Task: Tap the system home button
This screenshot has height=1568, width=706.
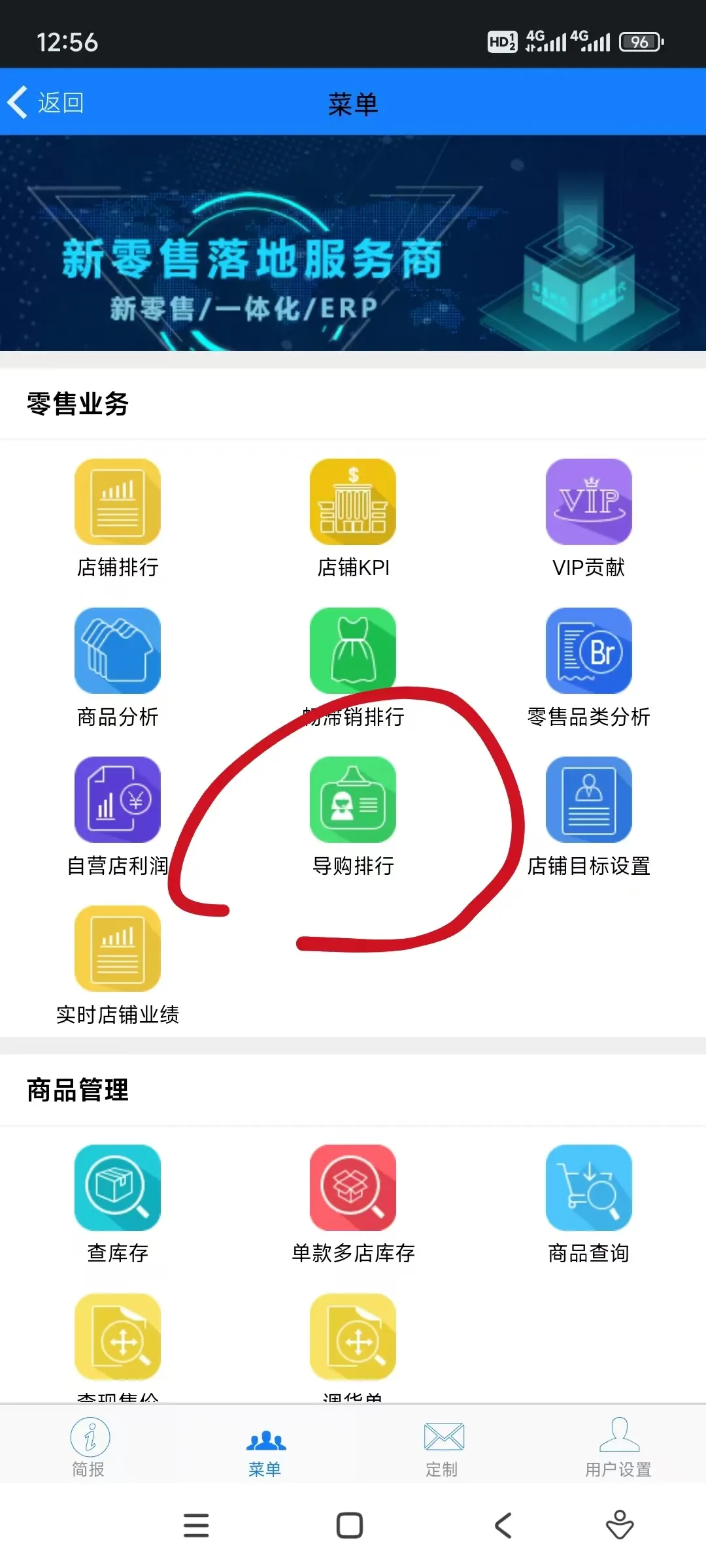Action: (350, 1526)
